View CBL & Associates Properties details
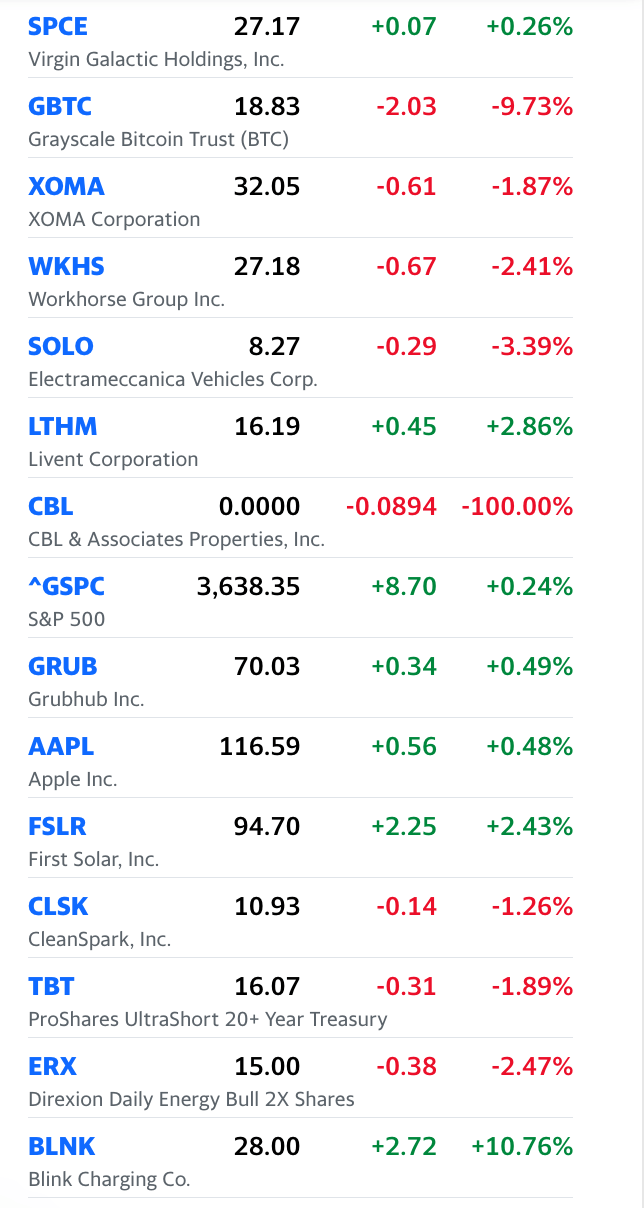Viewport: 644px width, 1208px height. 51,507
